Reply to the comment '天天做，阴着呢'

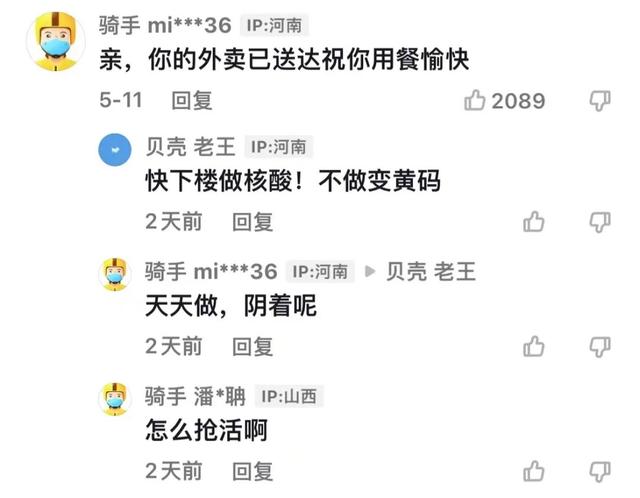tap(252, 346)
